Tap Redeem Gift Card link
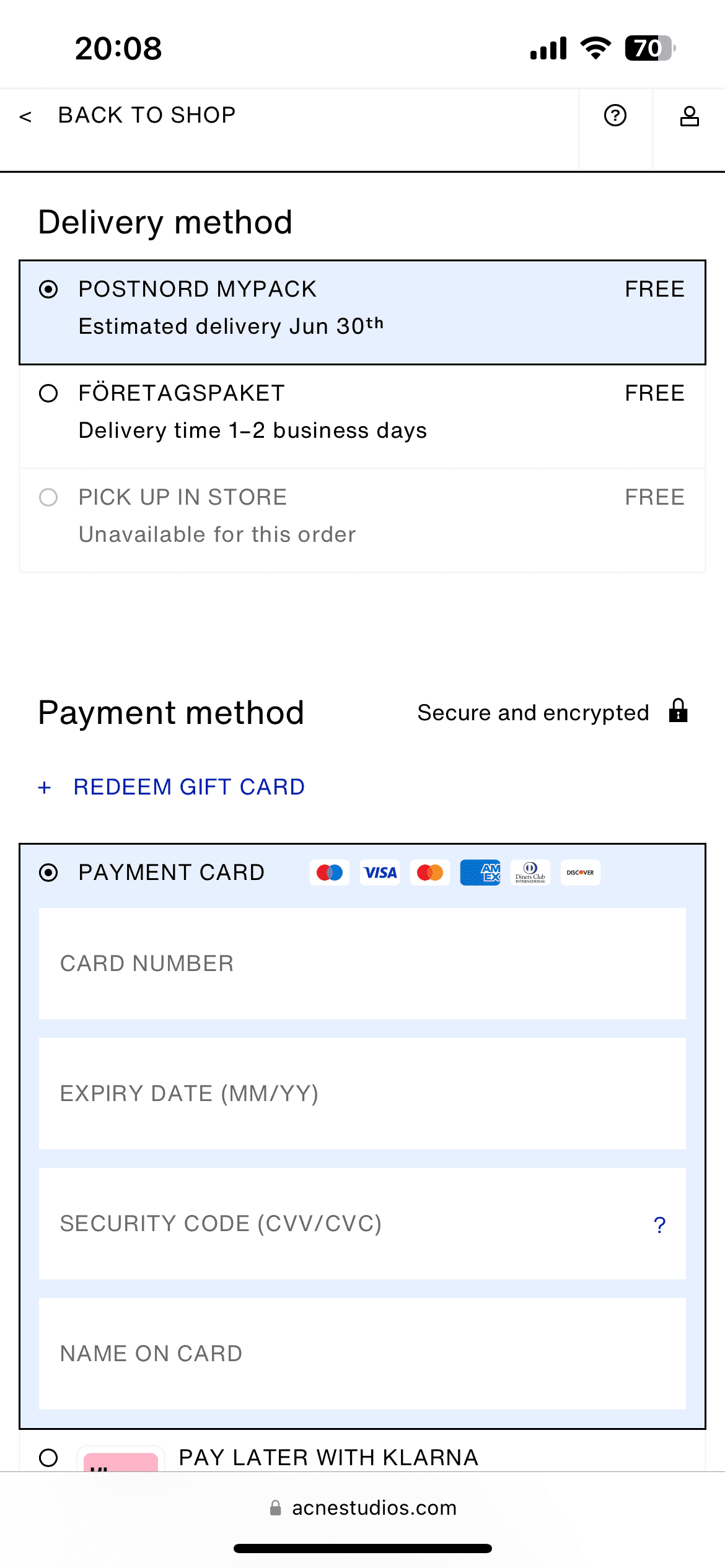This screenshot has width=725, height=1568. click(x=172, y=787)
